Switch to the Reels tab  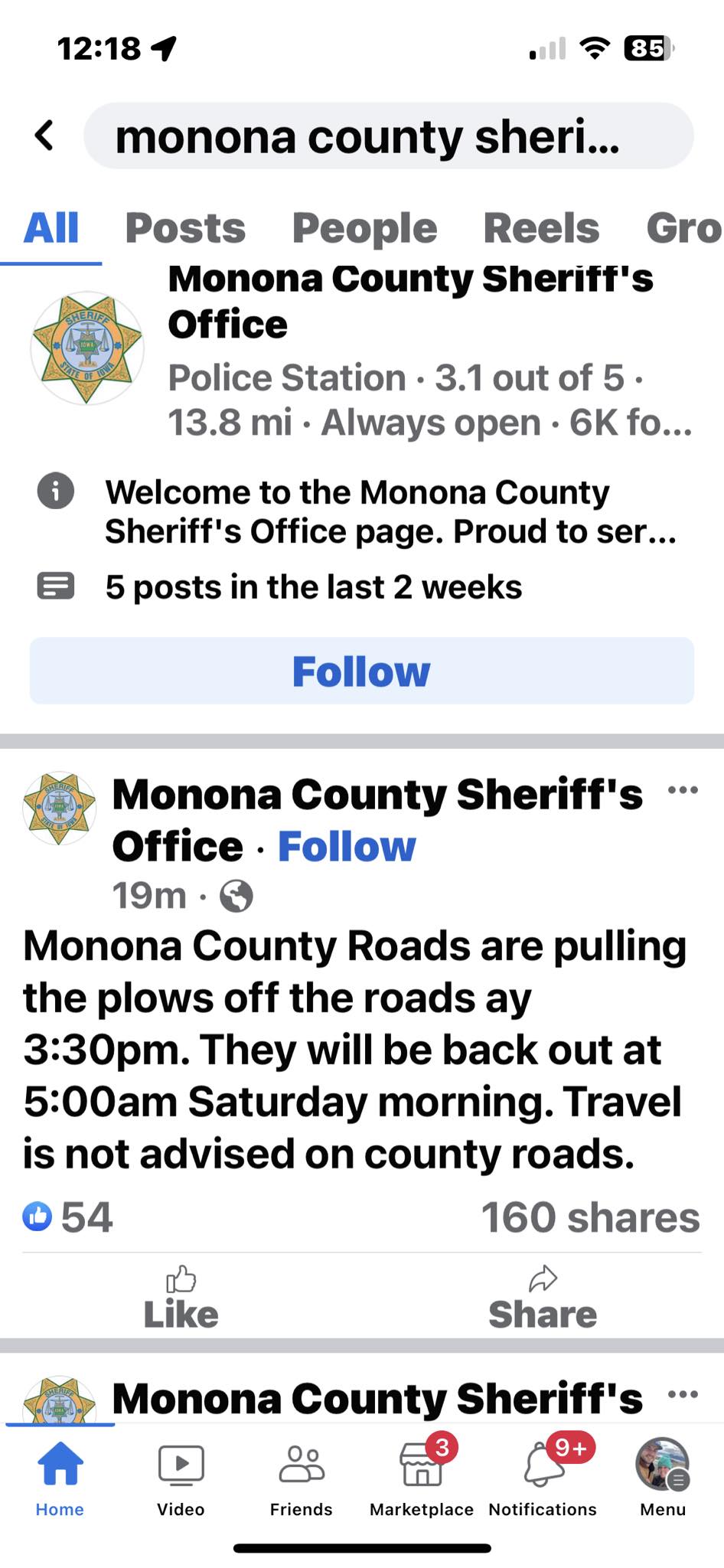click(x=541, y=228)
